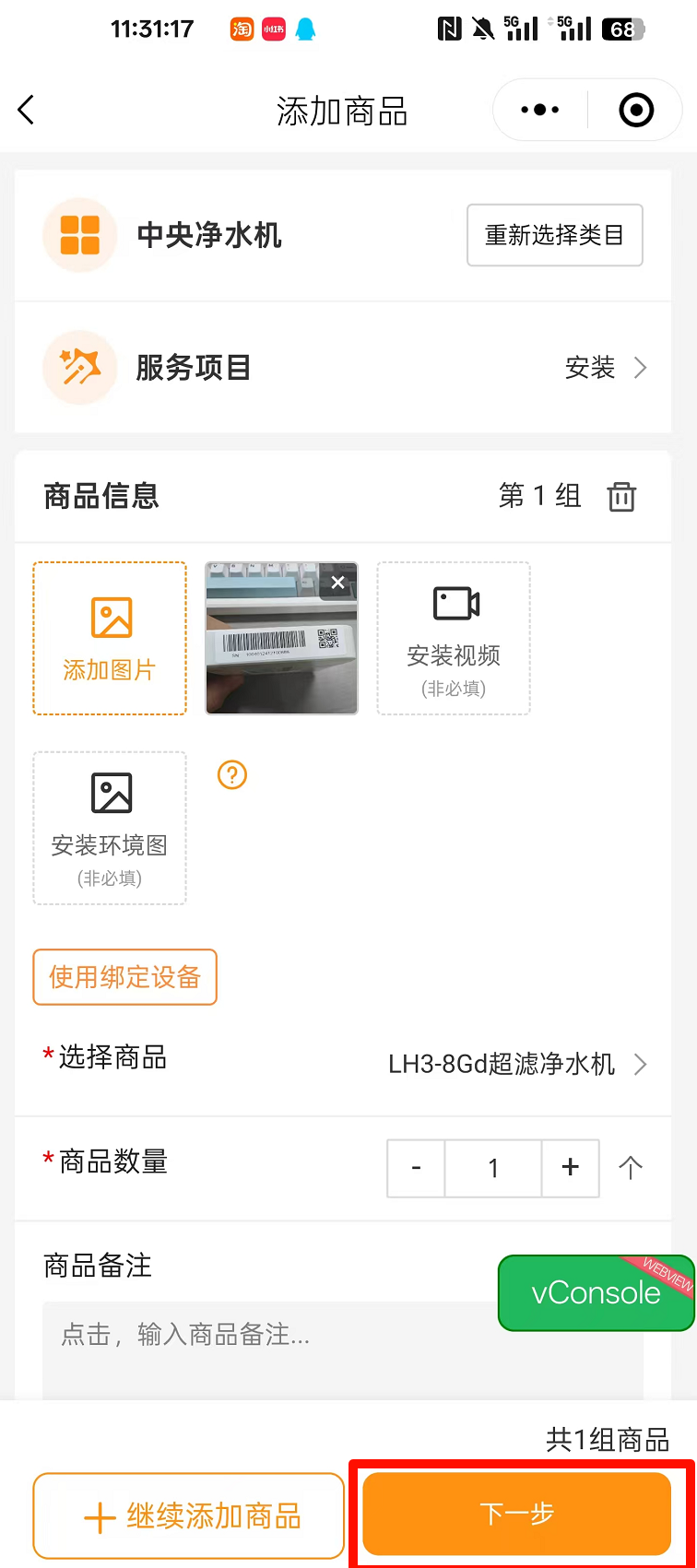
Task: Tap 添加图片 to add a photo
Action: 110,639
